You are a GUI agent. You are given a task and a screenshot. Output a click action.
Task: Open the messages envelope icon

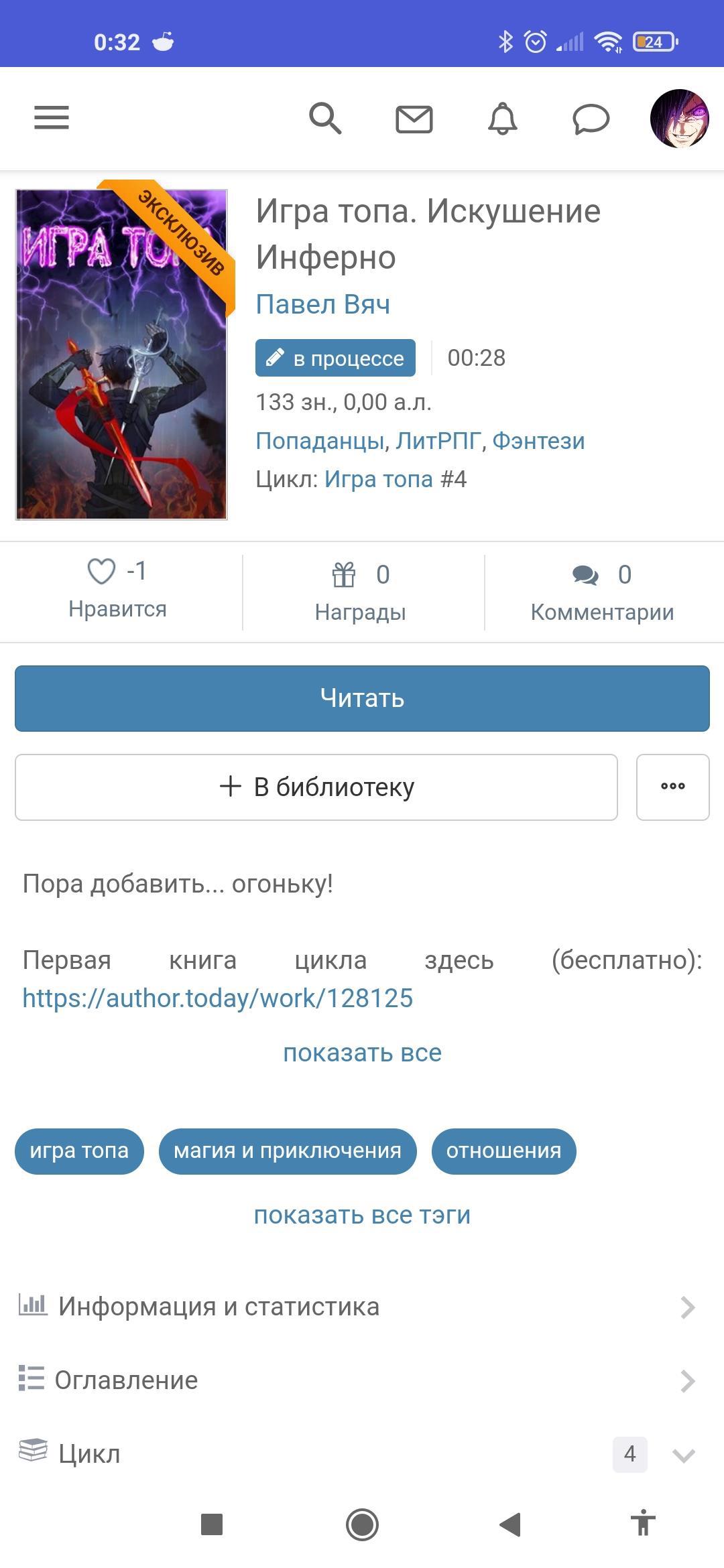[x=414, y=119]
